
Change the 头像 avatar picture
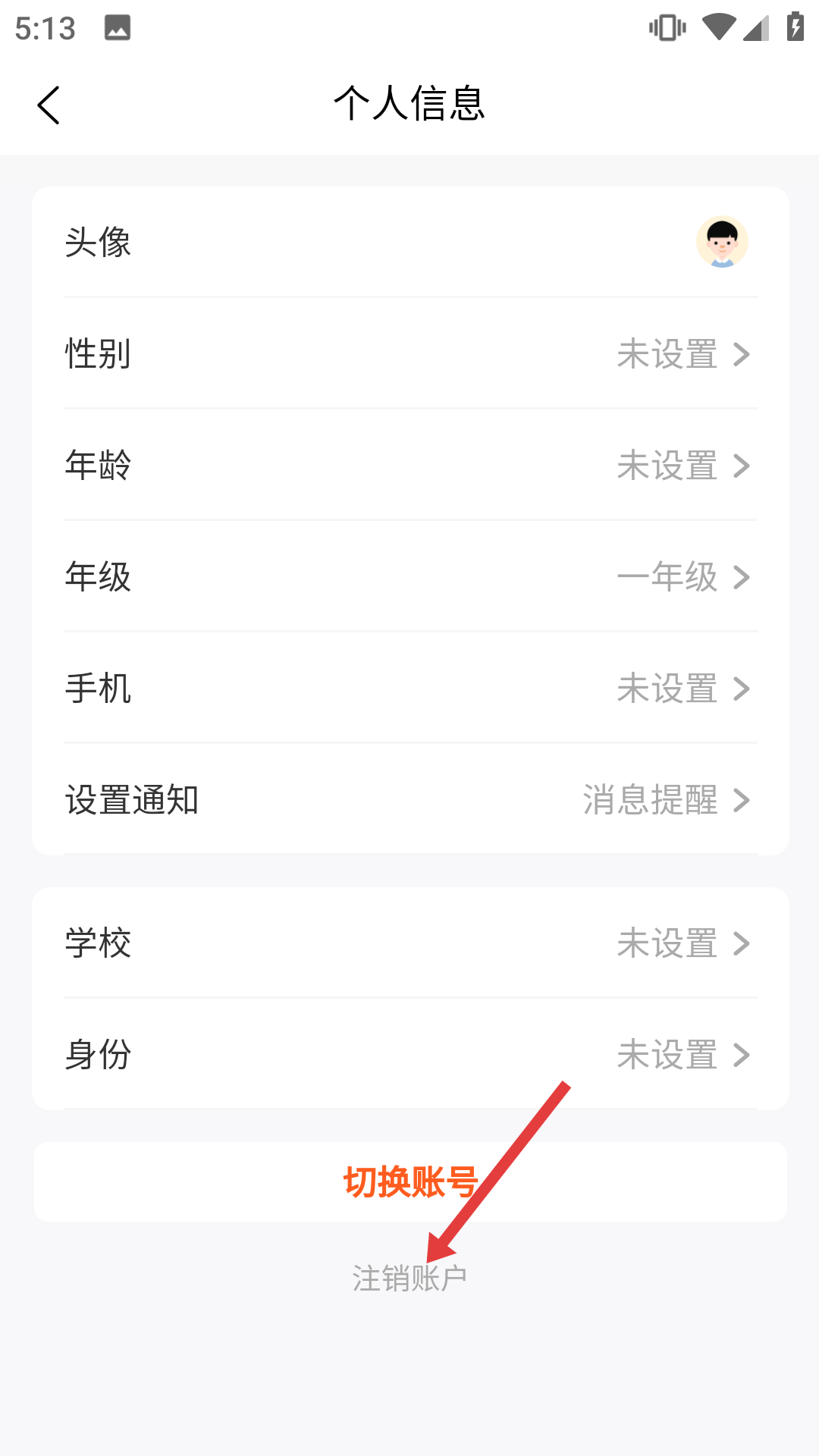click(721, 243)
